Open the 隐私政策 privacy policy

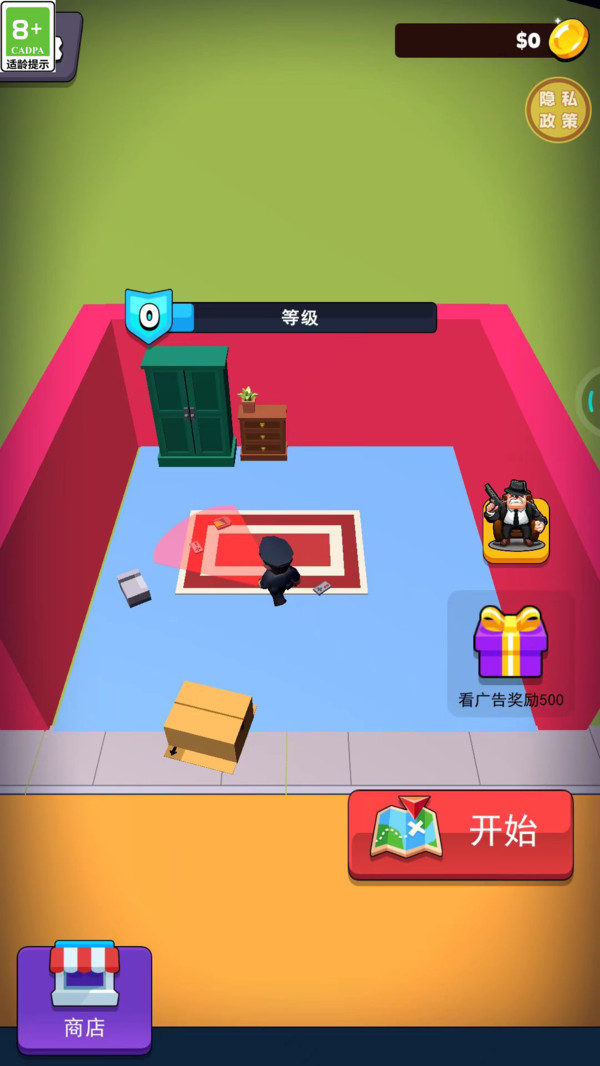558,110
